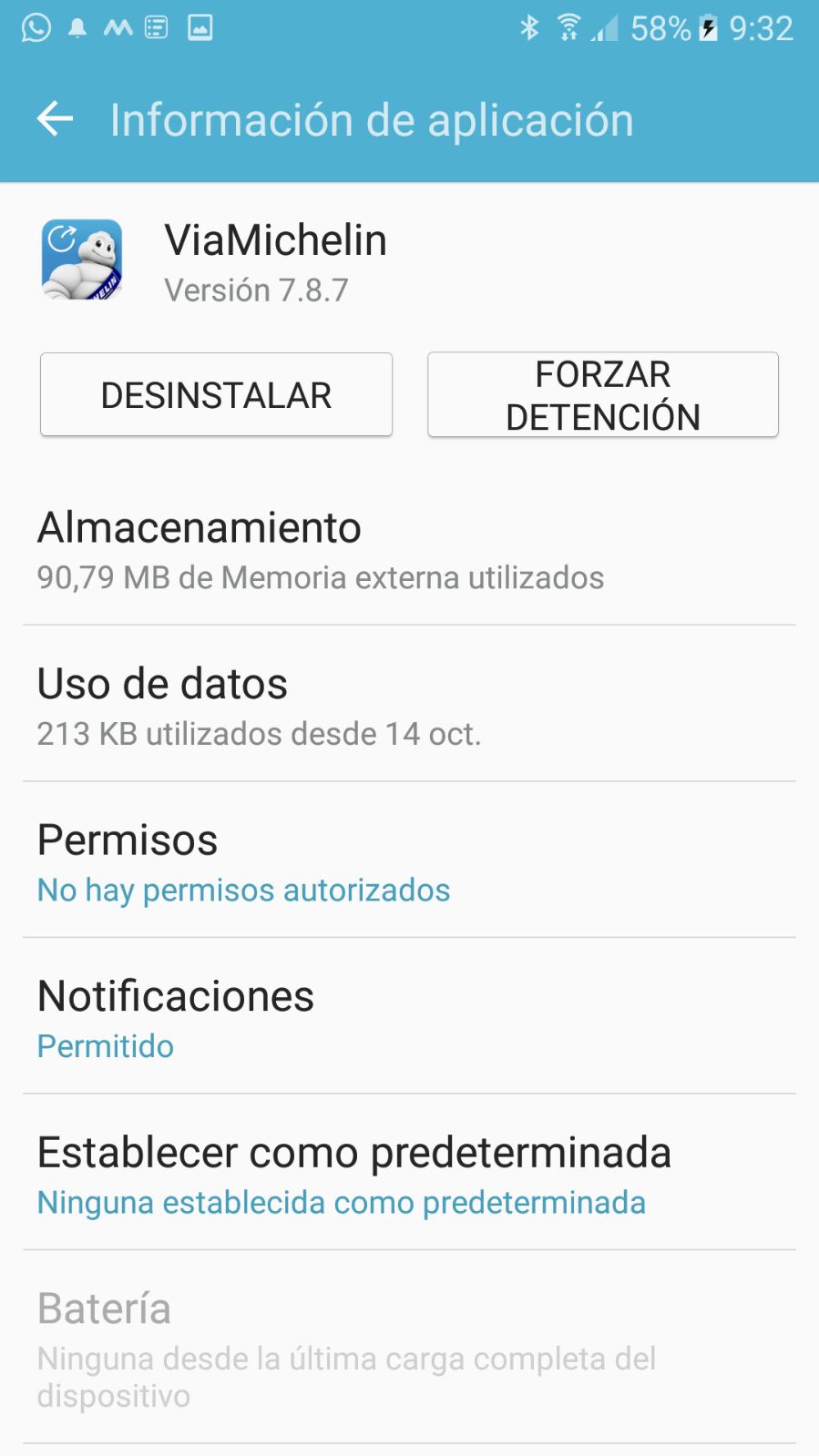Tap the DESINSTALAR button
819x1456 pixels.
coord(216,395)
